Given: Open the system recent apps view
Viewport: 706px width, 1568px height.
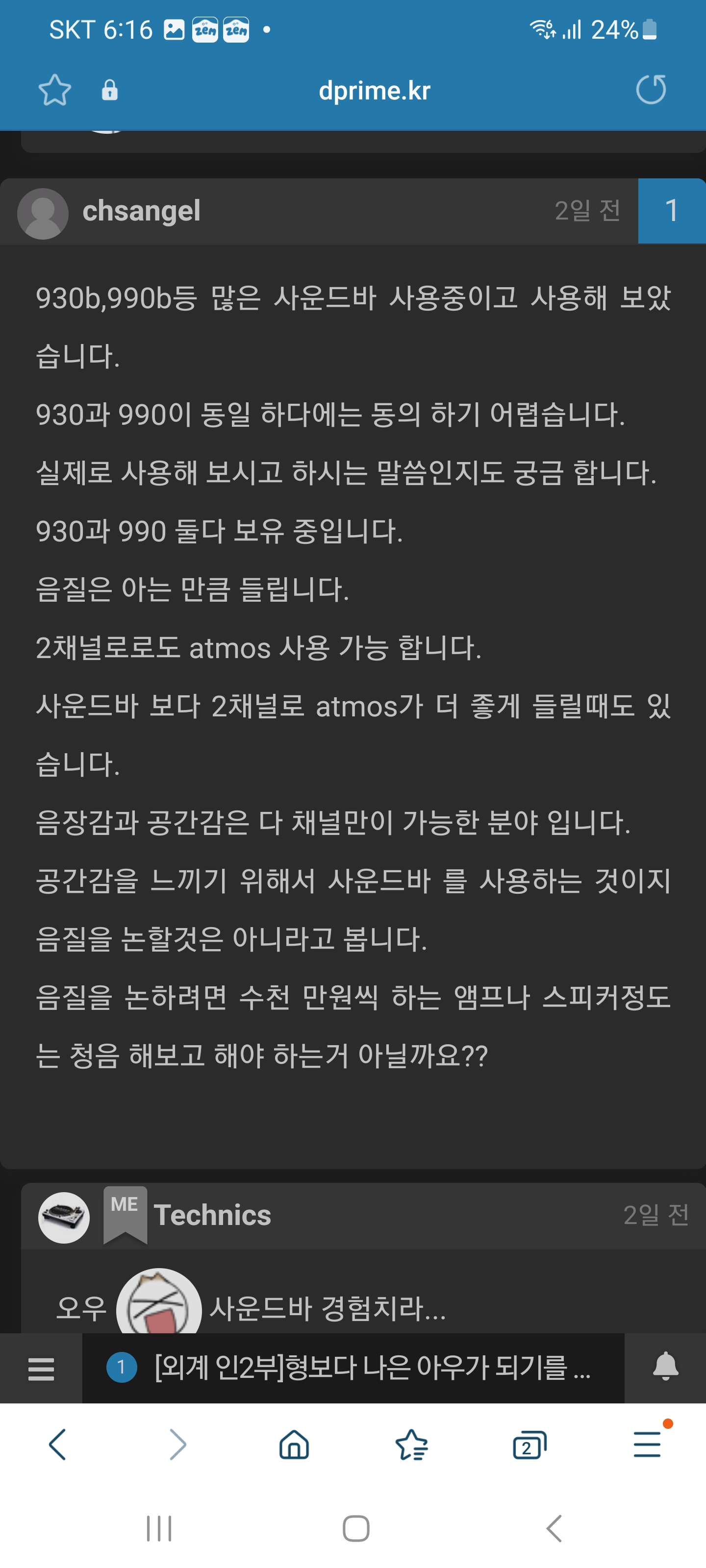Looking at the screenshot, I should coord(159,1528).
